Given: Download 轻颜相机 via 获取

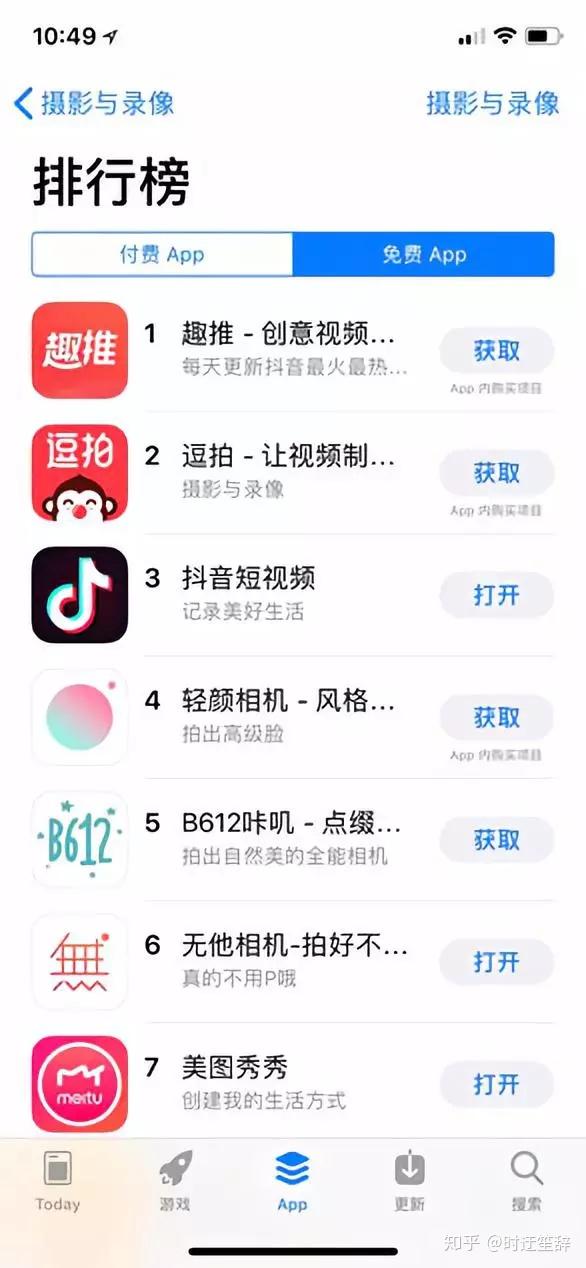Looking at the screenshot, I should tap(496, 717).
